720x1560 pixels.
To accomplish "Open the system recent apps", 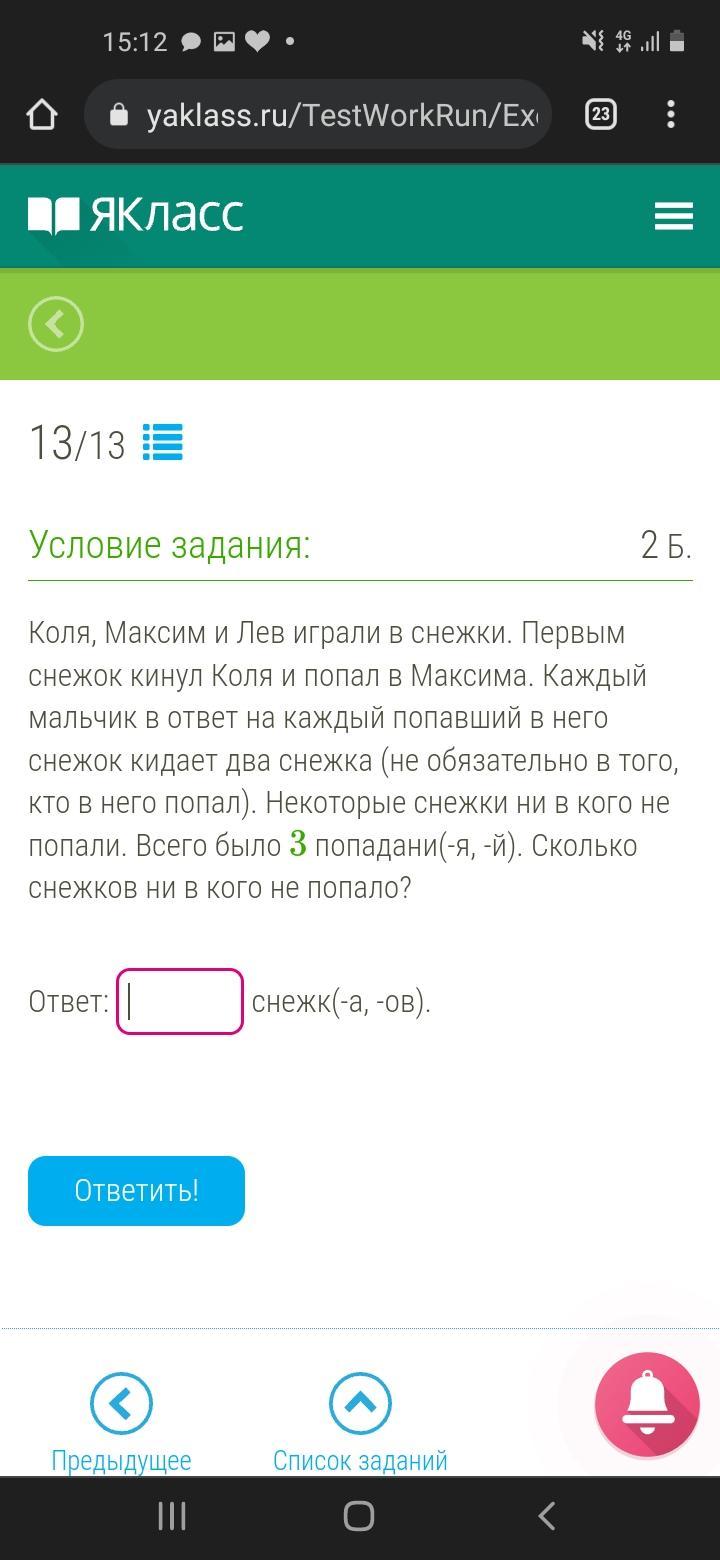I will (172, 1516).
